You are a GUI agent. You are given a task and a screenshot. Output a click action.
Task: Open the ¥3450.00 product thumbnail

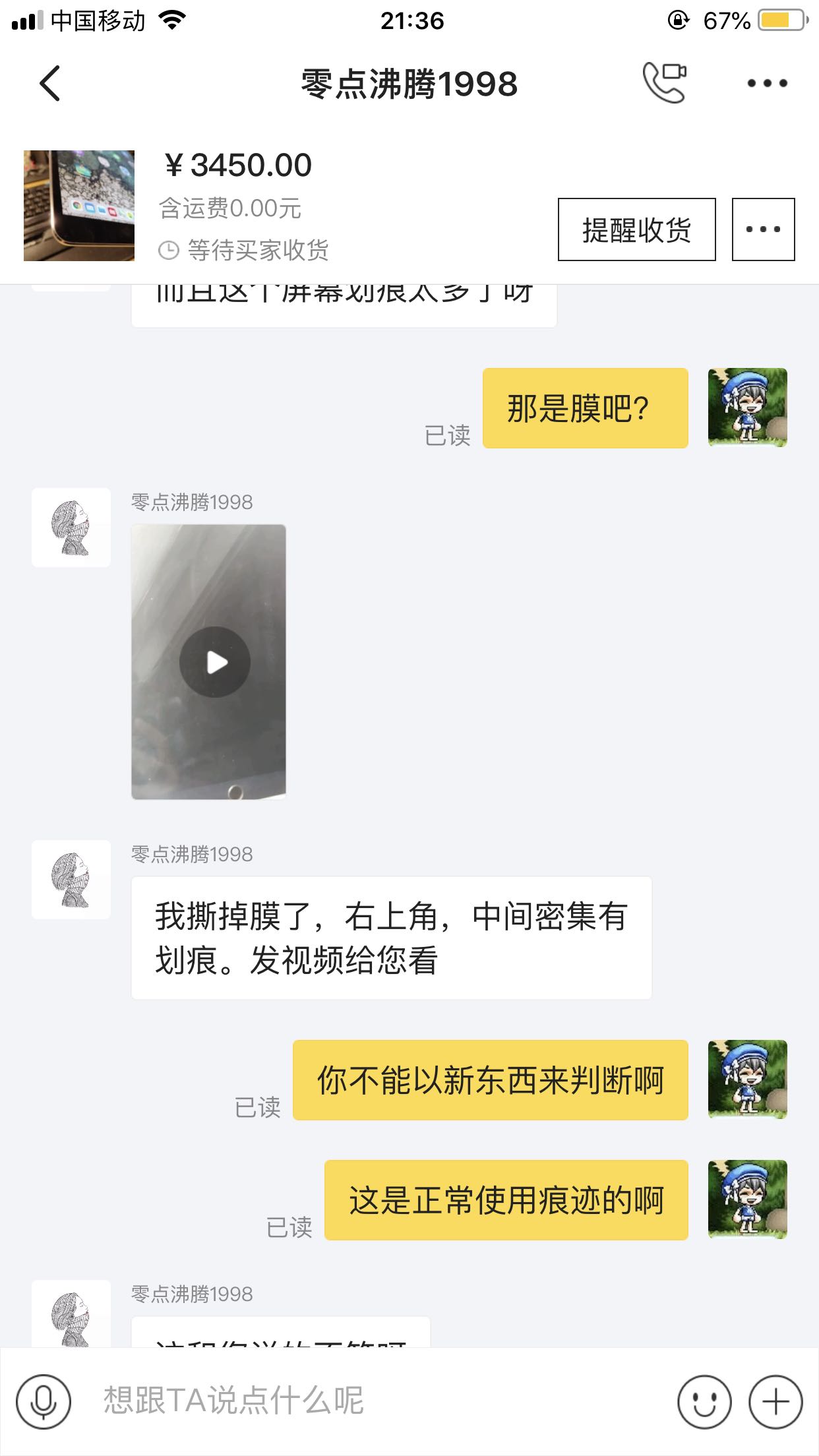(x=79, y=206)
